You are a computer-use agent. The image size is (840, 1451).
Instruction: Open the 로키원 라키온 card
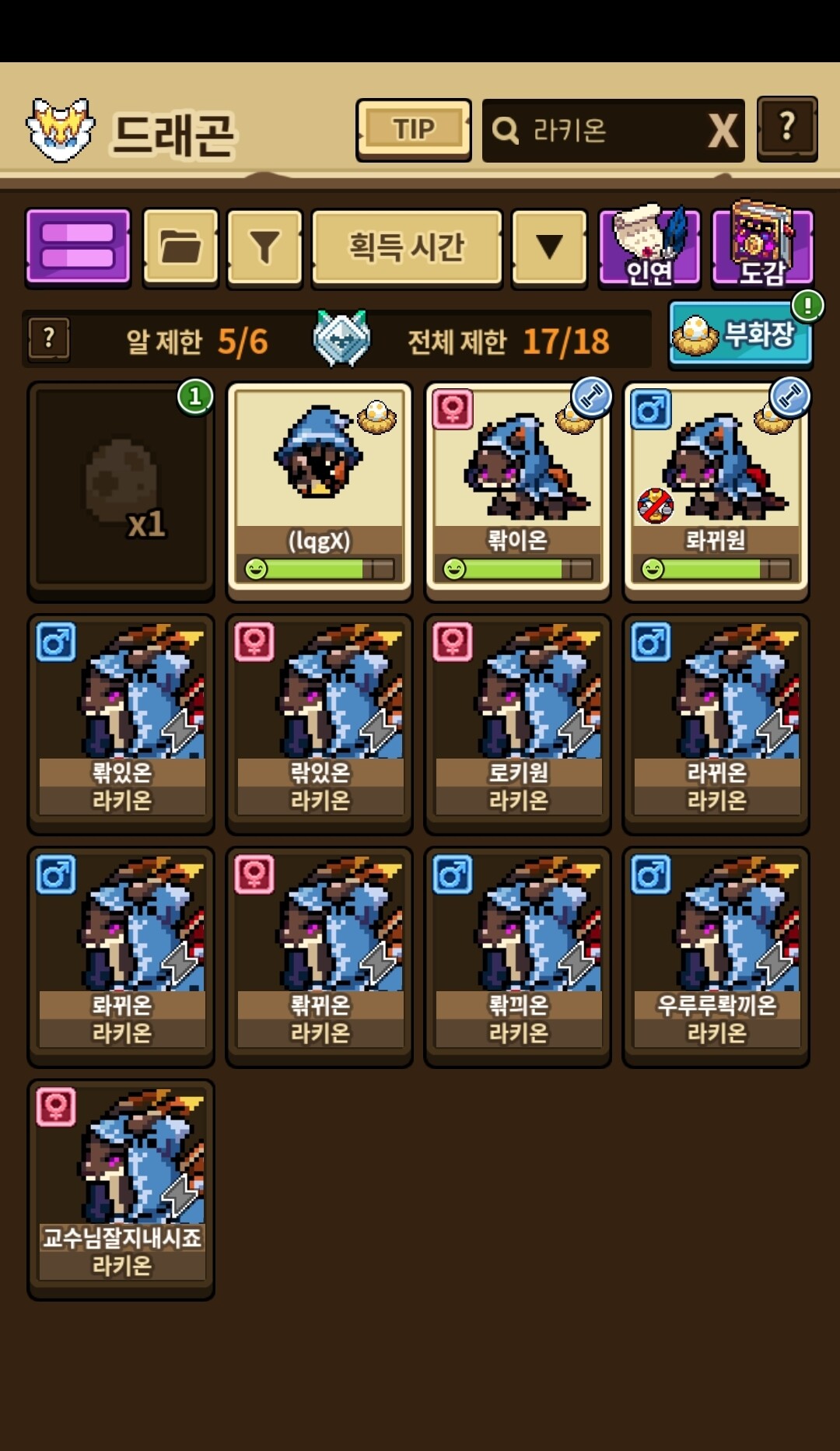[517, 722]
